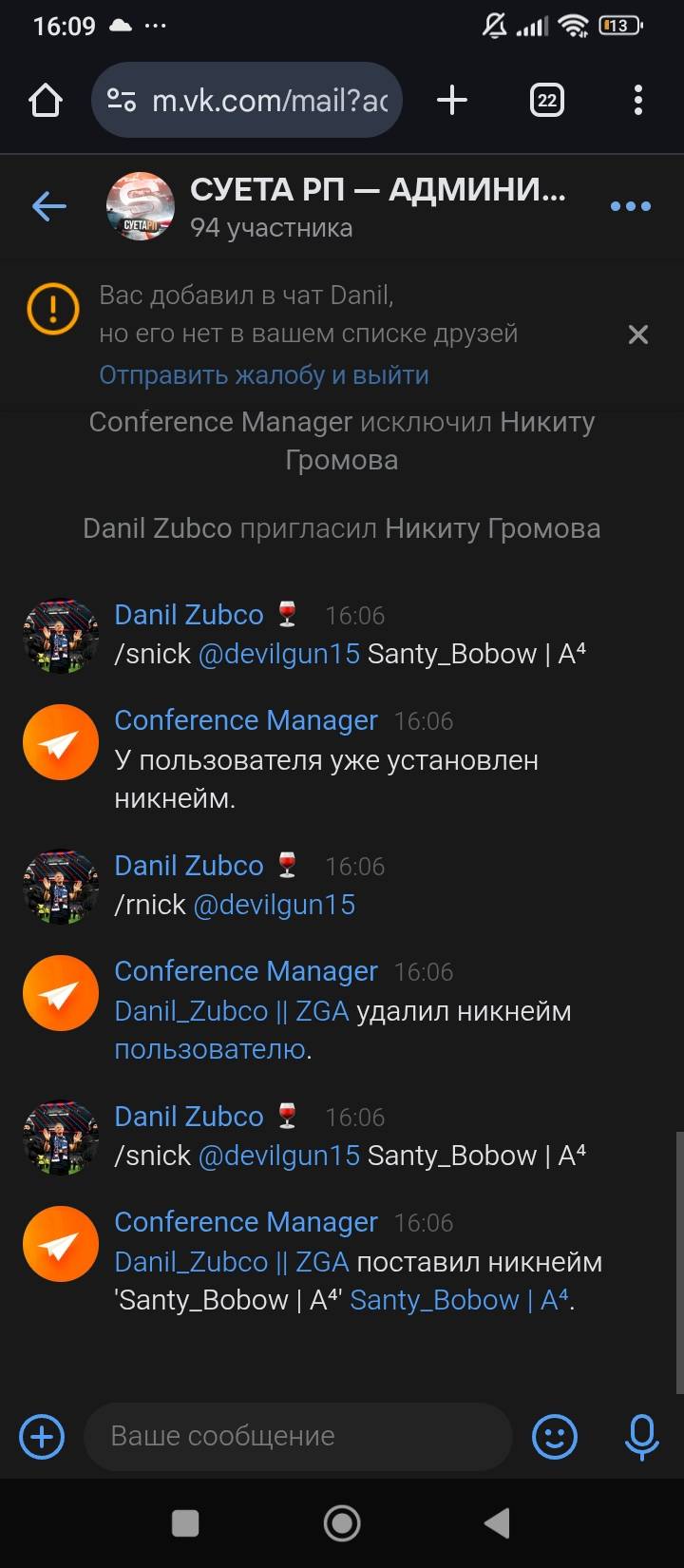
Task: Dismiss the 'Вас добавил в чат' warning
Action: [638, 335]
